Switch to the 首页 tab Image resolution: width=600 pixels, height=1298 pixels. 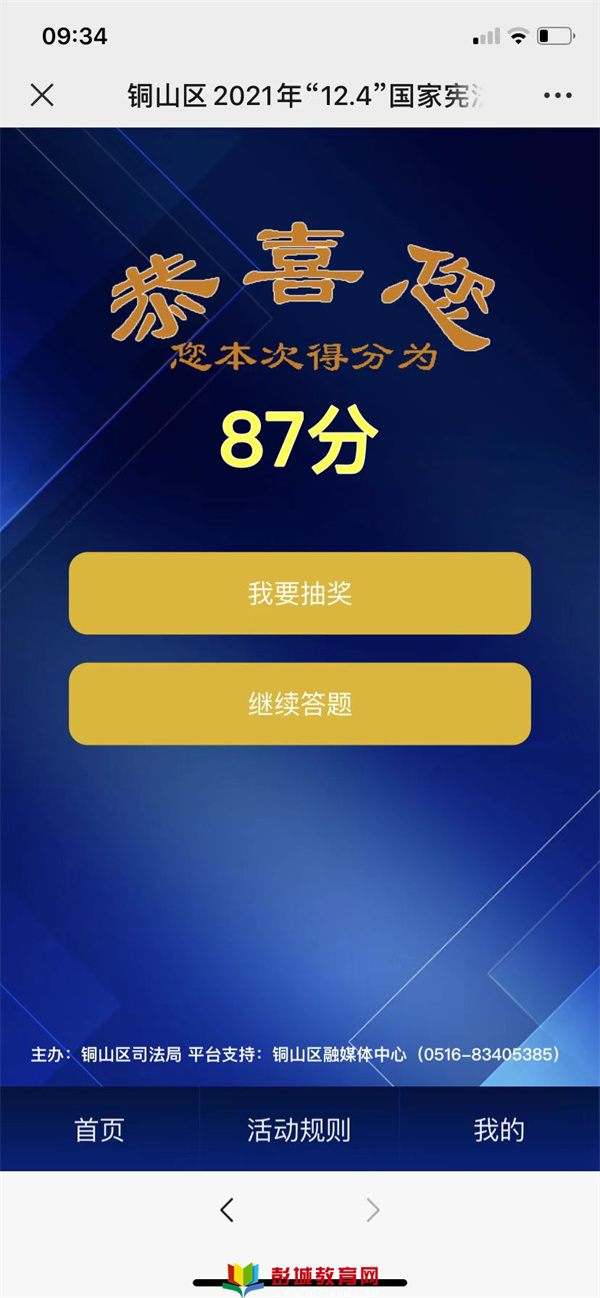(99, 1130)
